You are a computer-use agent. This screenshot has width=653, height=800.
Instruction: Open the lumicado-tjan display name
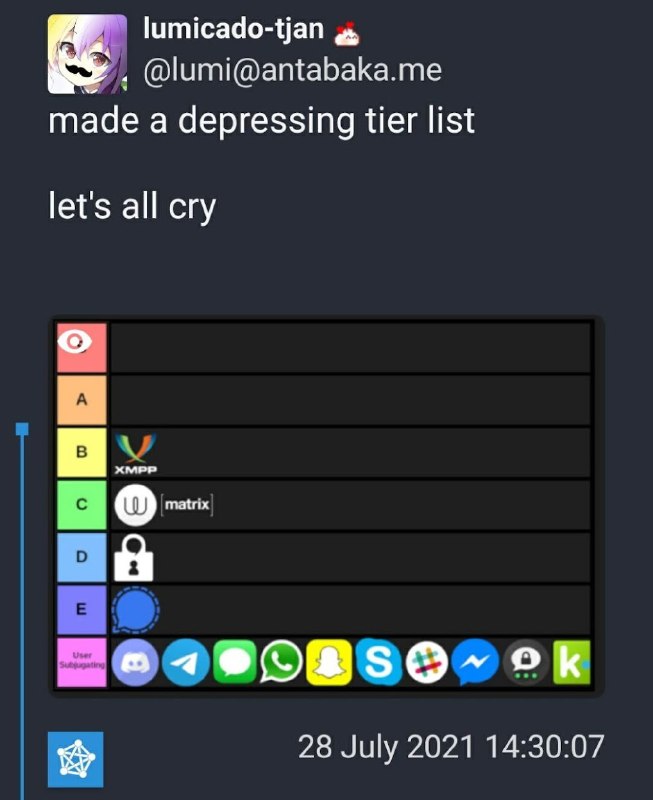233,29
